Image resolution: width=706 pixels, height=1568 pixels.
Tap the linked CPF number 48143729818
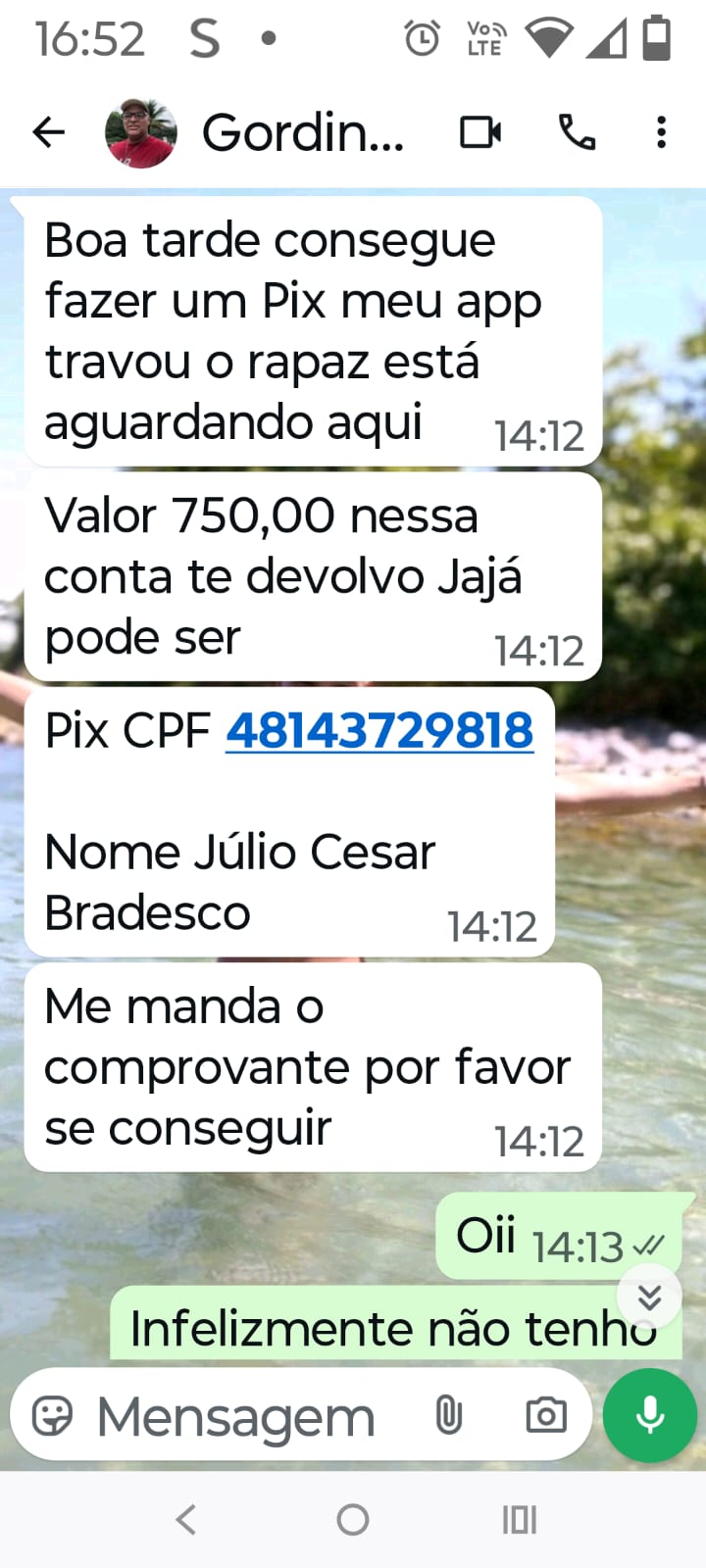(379, 731)
